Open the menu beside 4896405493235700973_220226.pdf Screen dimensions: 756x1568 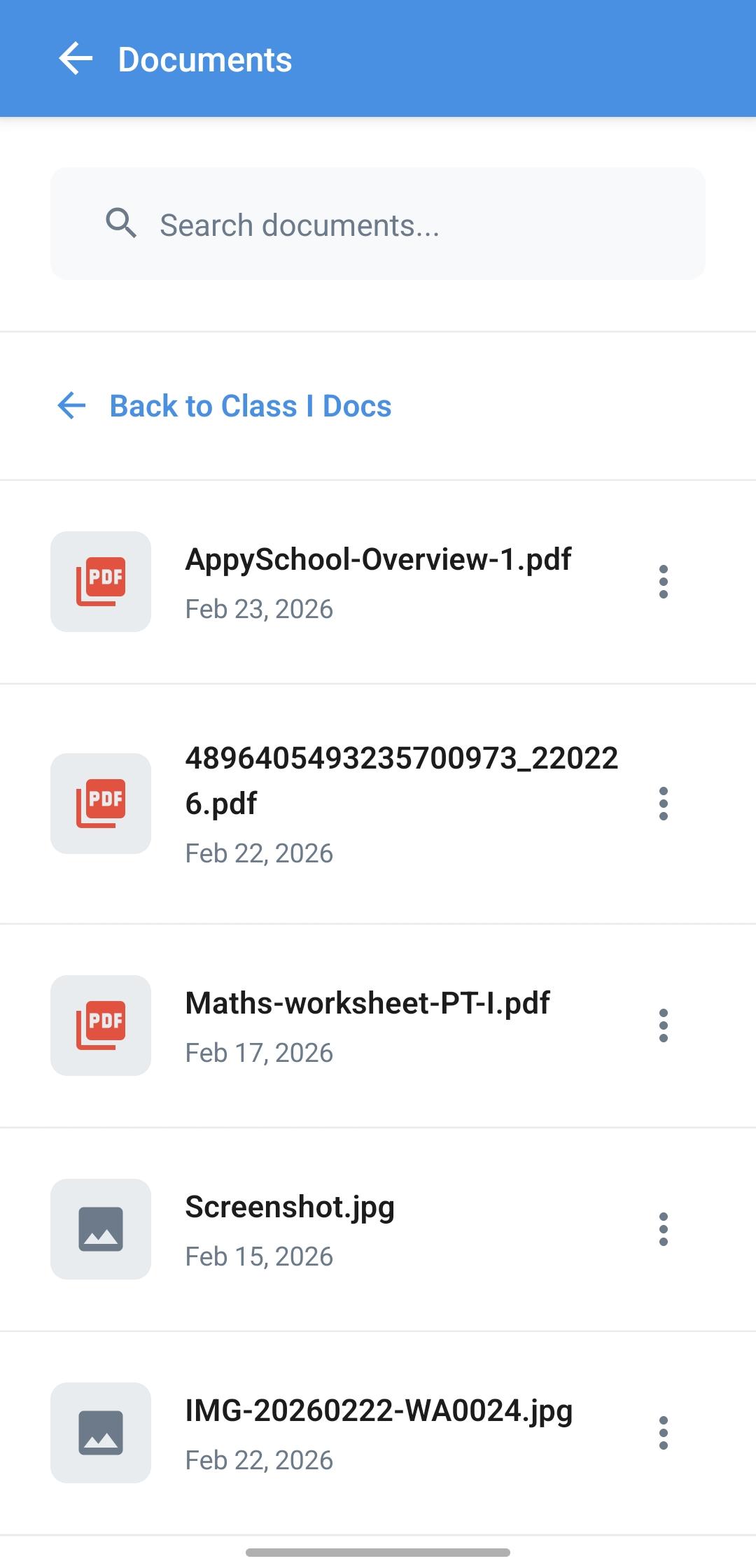point(664,804)
